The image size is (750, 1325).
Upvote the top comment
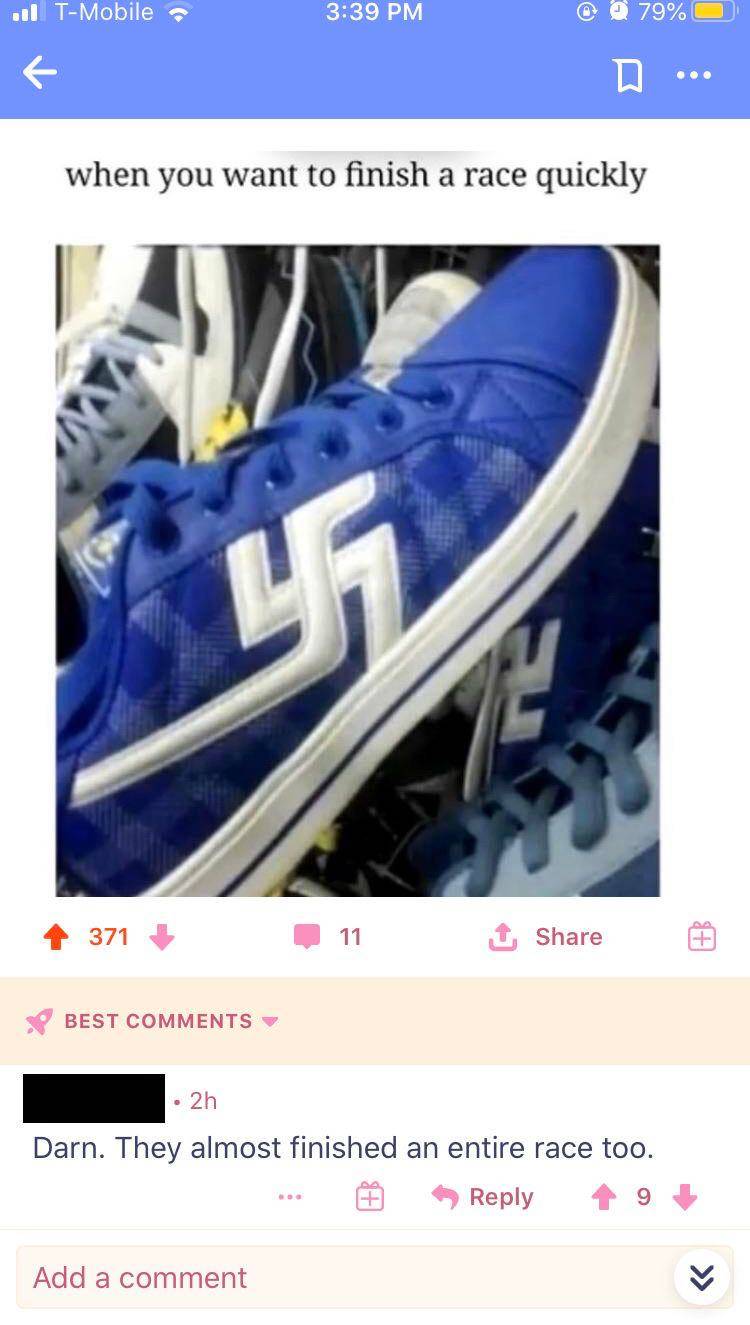(x=604, y=1197)
